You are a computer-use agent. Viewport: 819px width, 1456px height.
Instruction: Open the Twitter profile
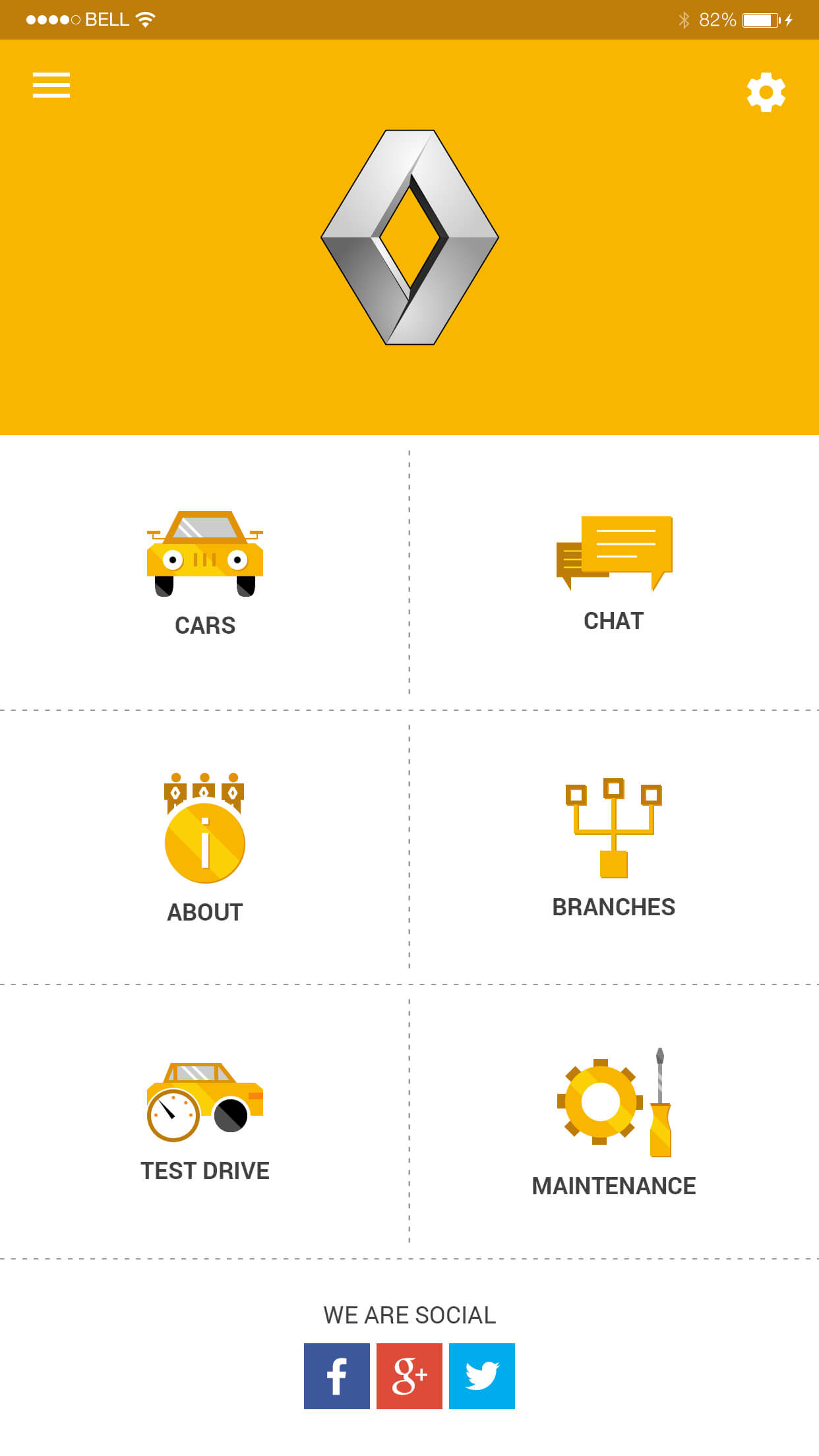[482, 1376]
